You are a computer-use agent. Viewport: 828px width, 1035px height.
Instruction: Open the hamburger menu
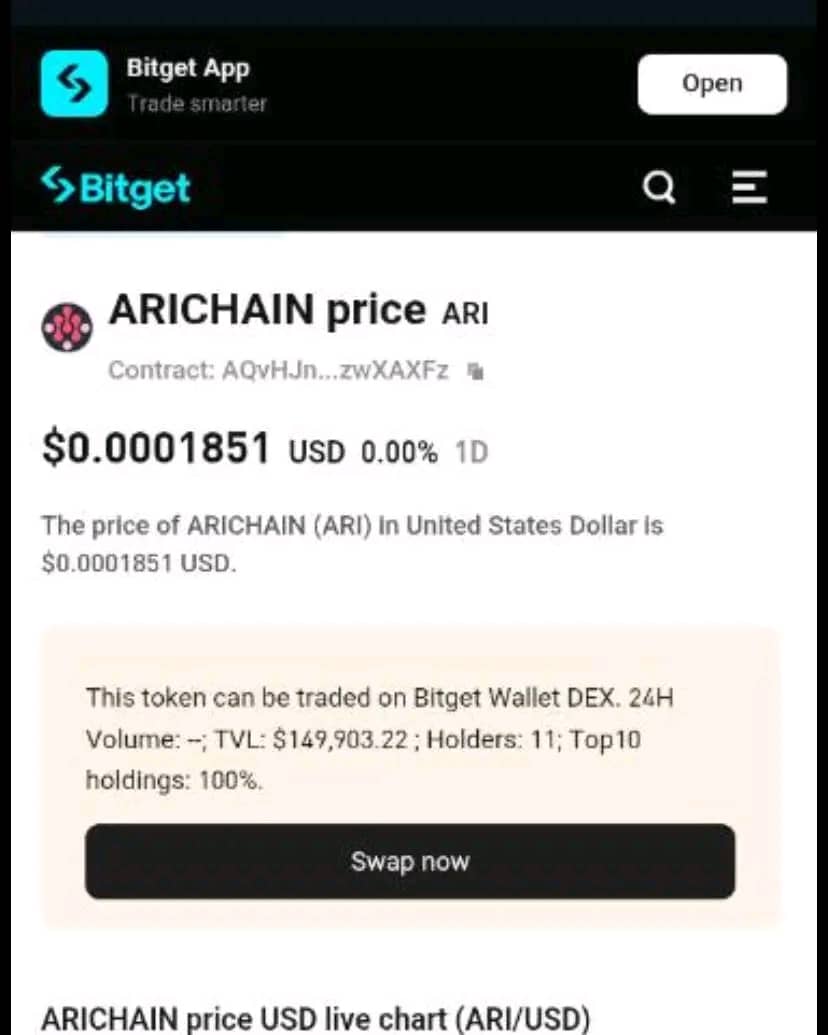click(749, 187)
